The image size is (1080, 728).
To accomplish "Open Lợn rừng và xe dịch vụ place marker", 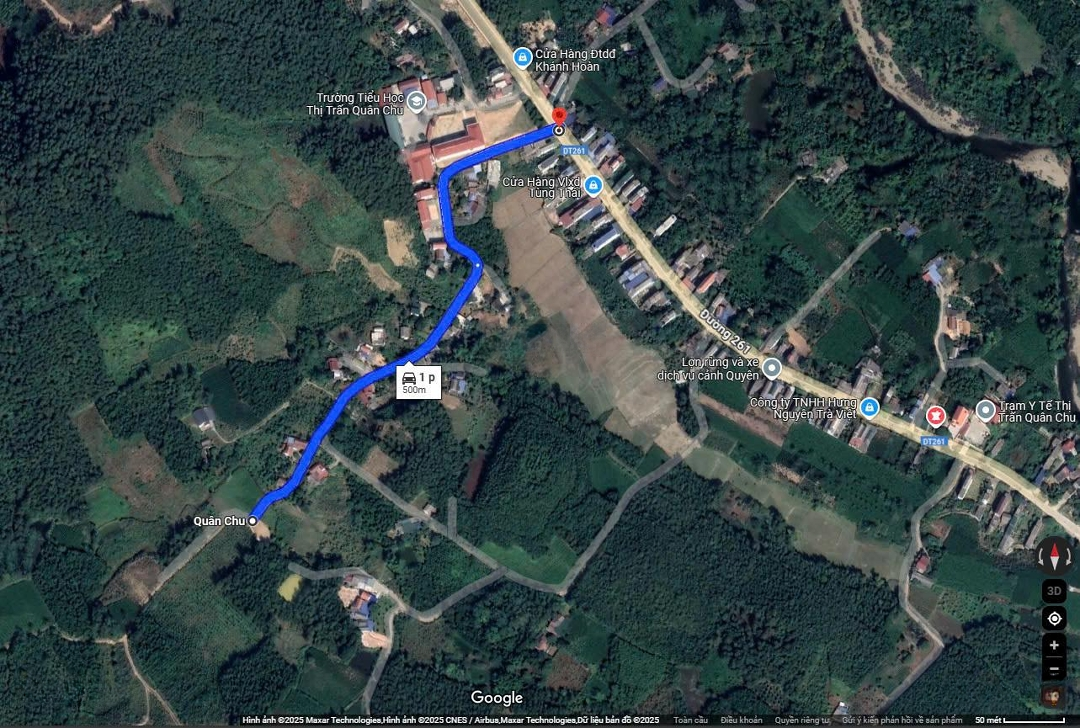I will pos(771,368).
